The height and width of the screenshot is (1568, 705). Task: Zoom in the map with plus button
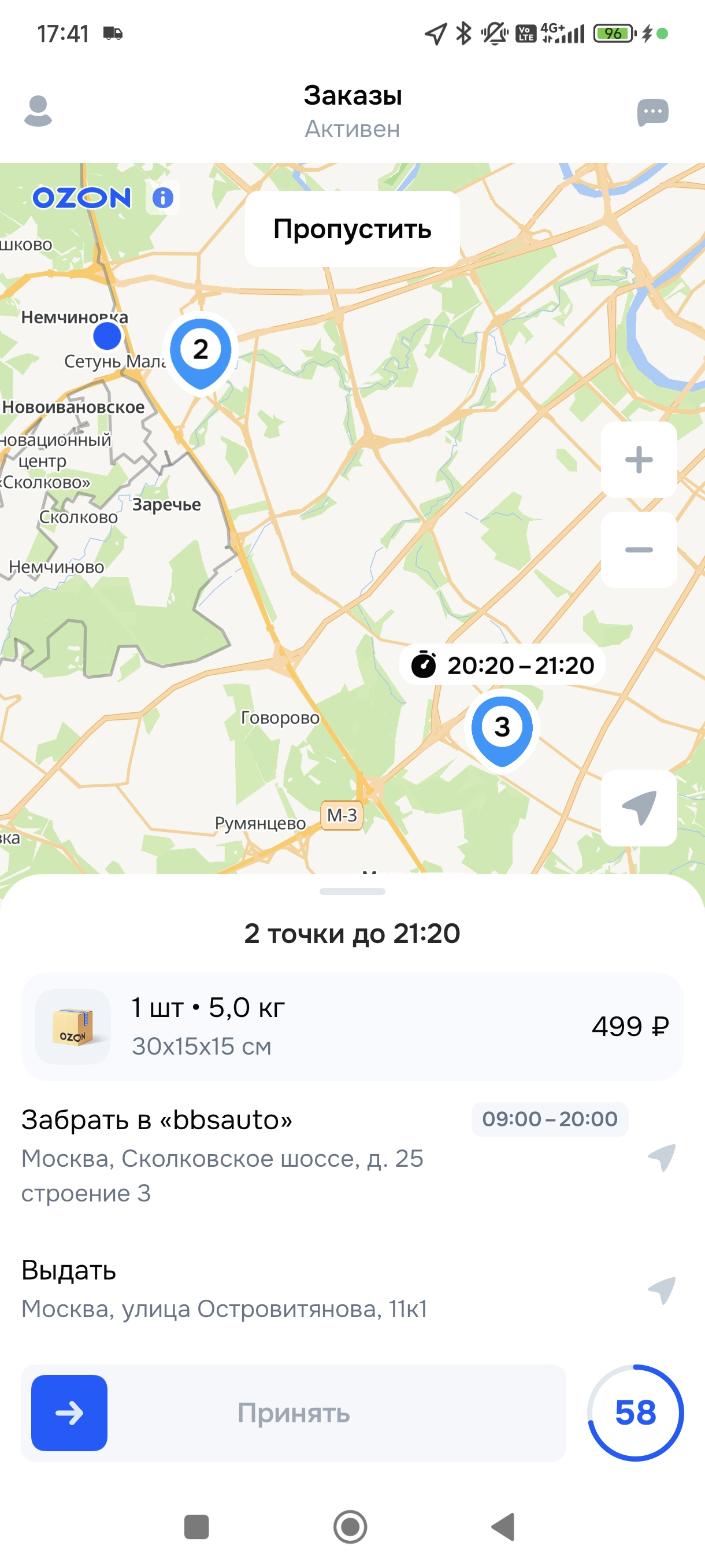(639, 460)
